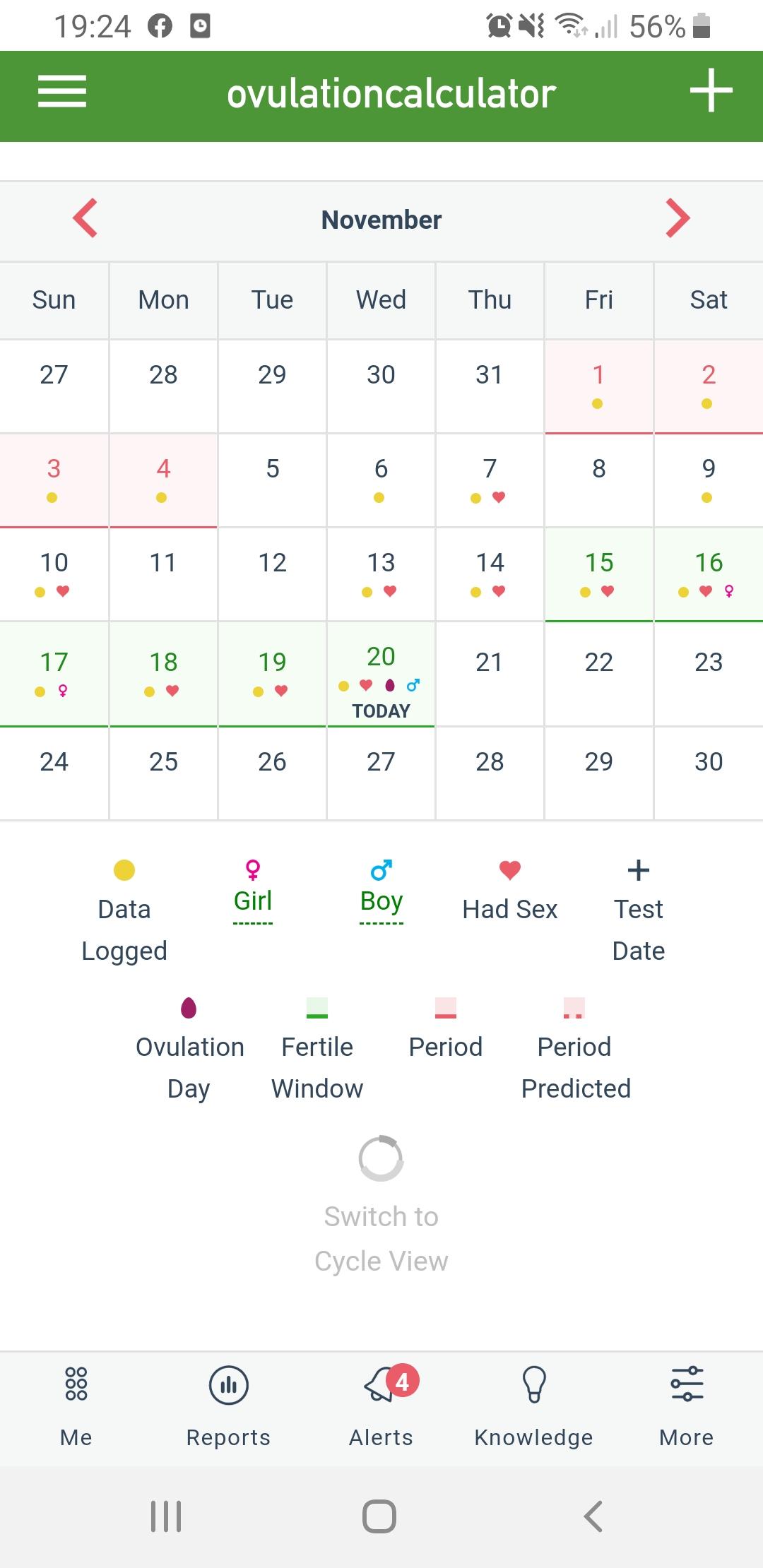Viewport: 763px width, 1568px height.
Task: Open the hamburger drawer menu
Action: 62,92
